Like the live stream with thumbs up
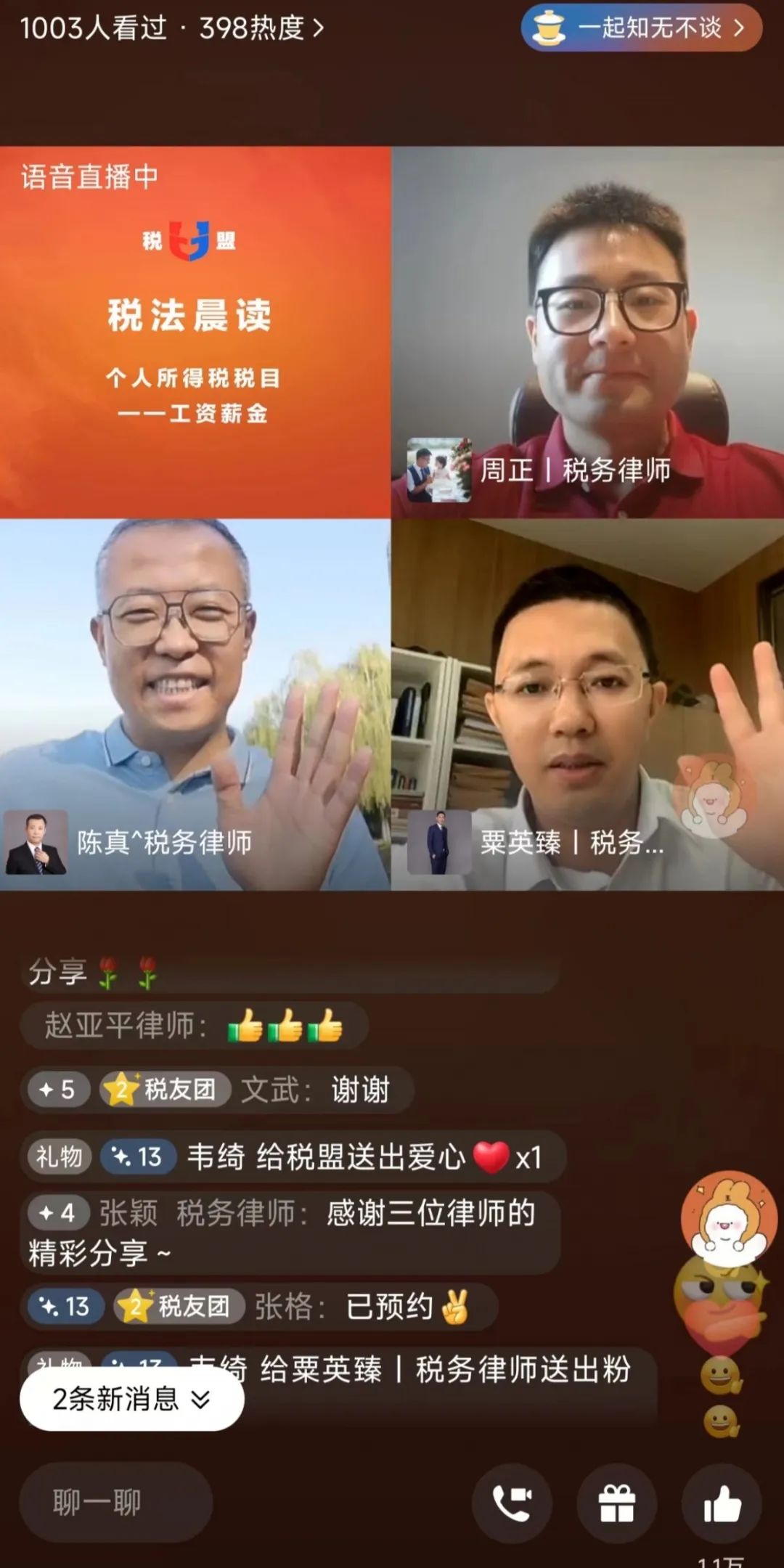The width and height of the screenshot is (784, 1568). point(722,1503)
